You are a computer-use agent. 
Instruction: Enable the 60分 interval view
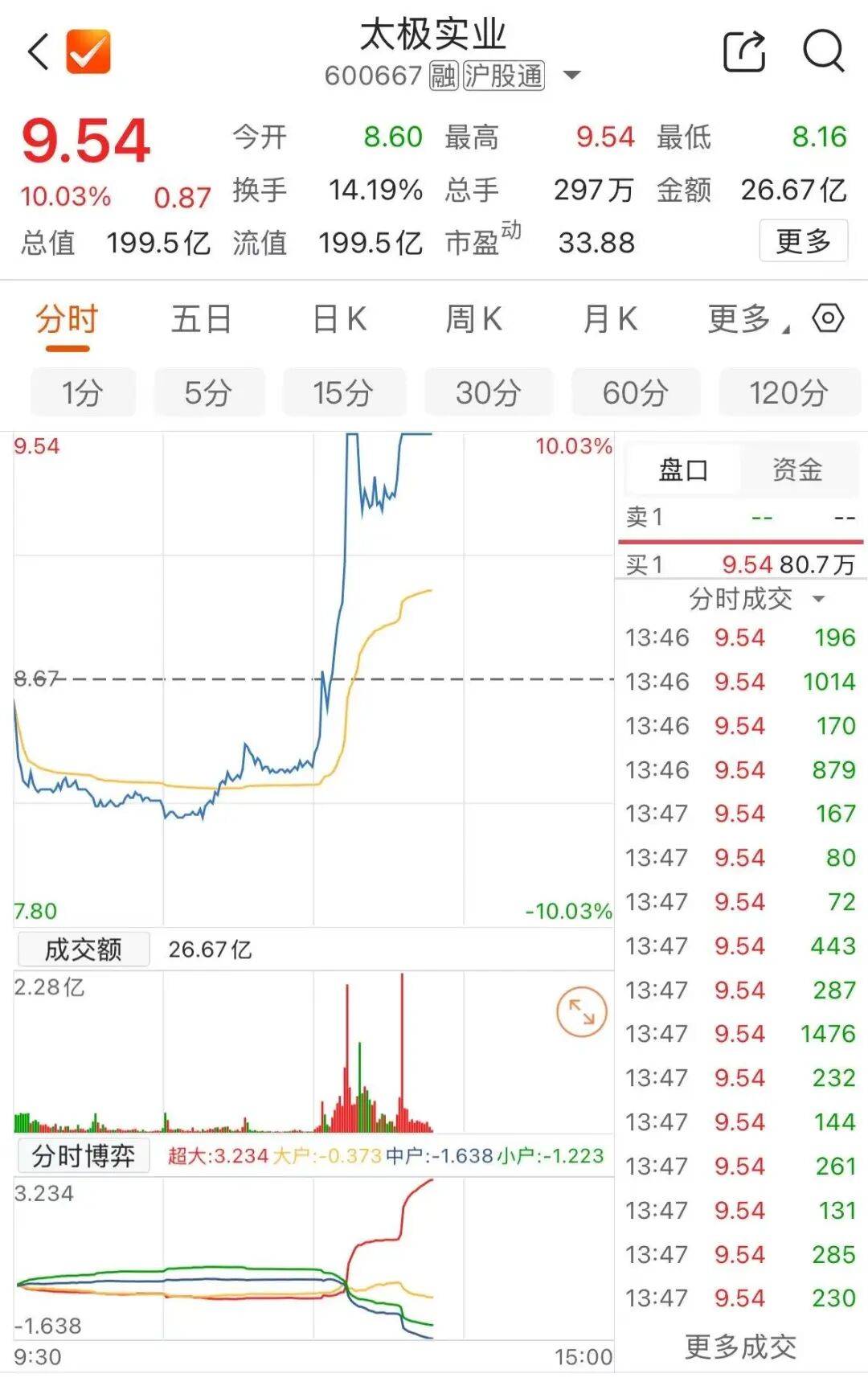tap(635, 393)
